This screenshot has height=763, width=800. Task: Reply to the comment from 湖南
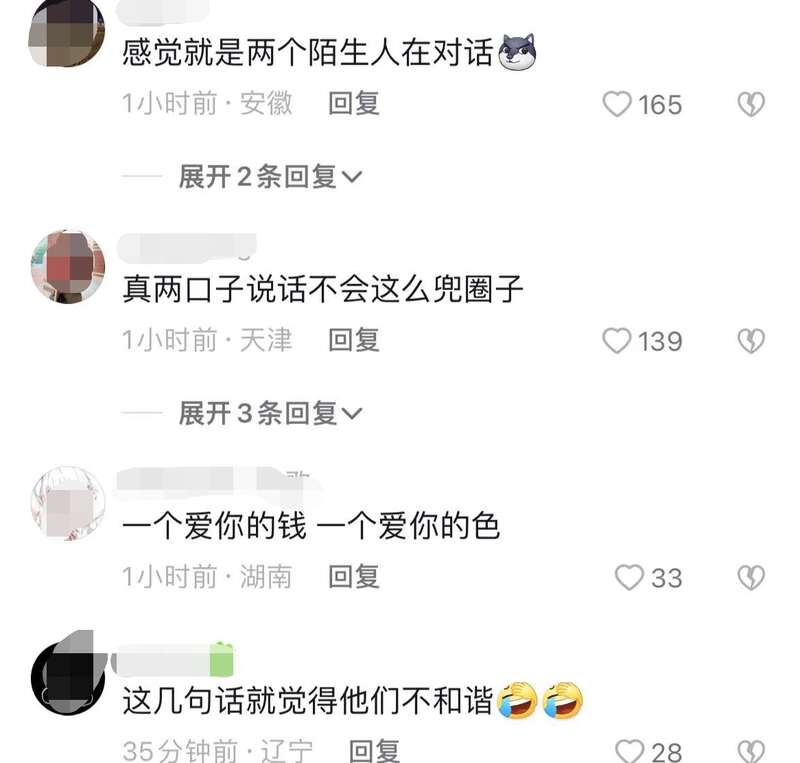point(354,576)
